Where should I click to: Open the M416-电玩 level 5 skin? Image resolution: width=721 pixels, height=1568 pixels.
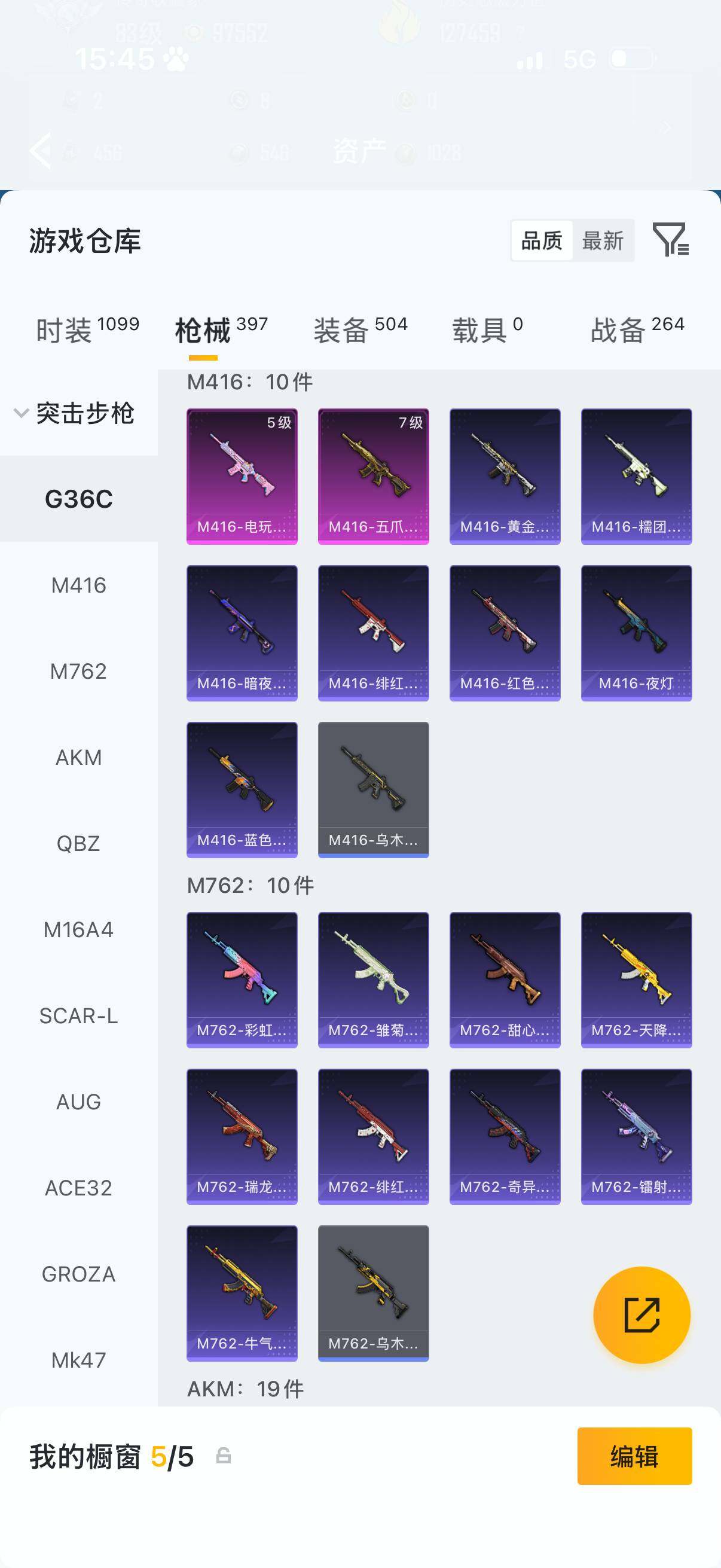click(x=242, y=476)
